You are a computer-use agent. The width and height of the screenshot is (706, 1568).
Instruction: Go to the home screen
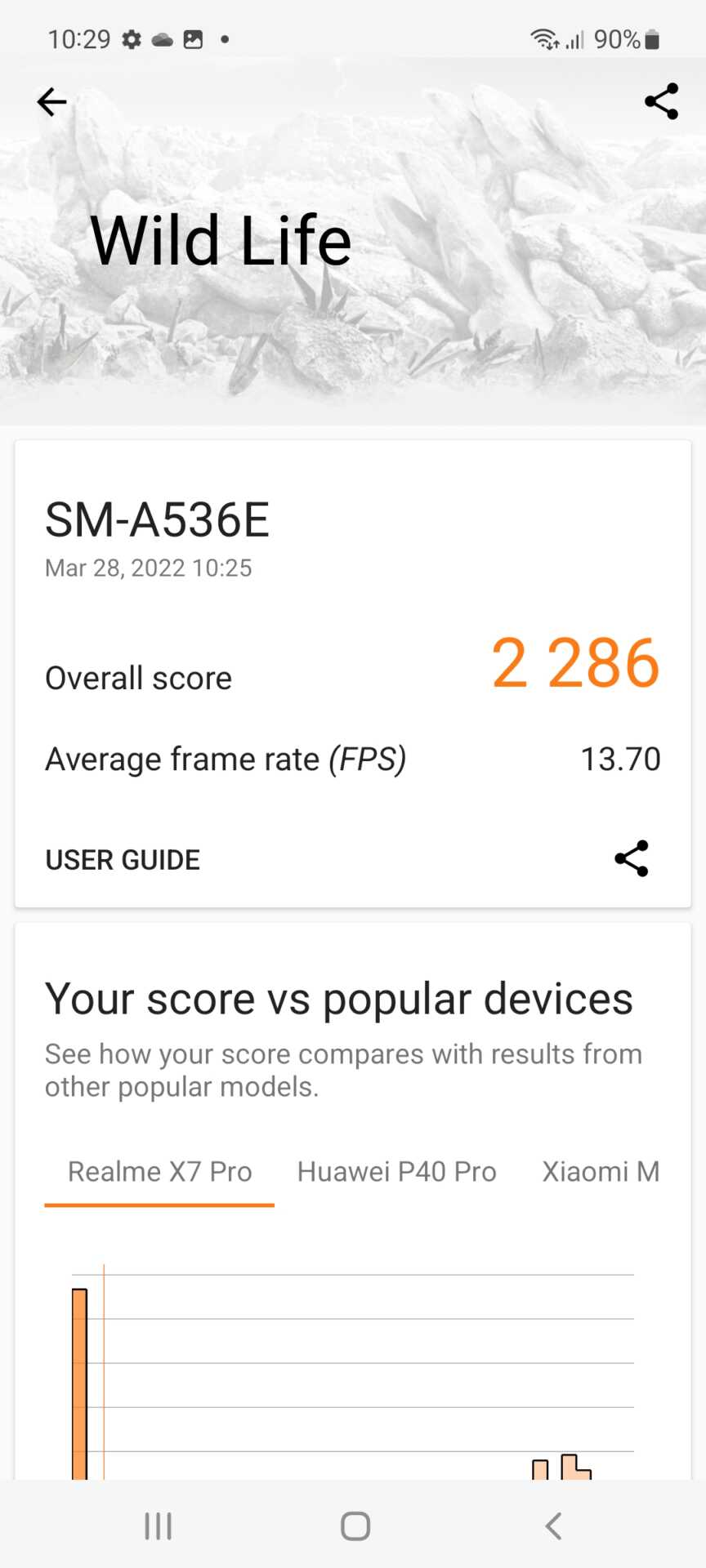pyautogui.click(x=355, y=1526)
